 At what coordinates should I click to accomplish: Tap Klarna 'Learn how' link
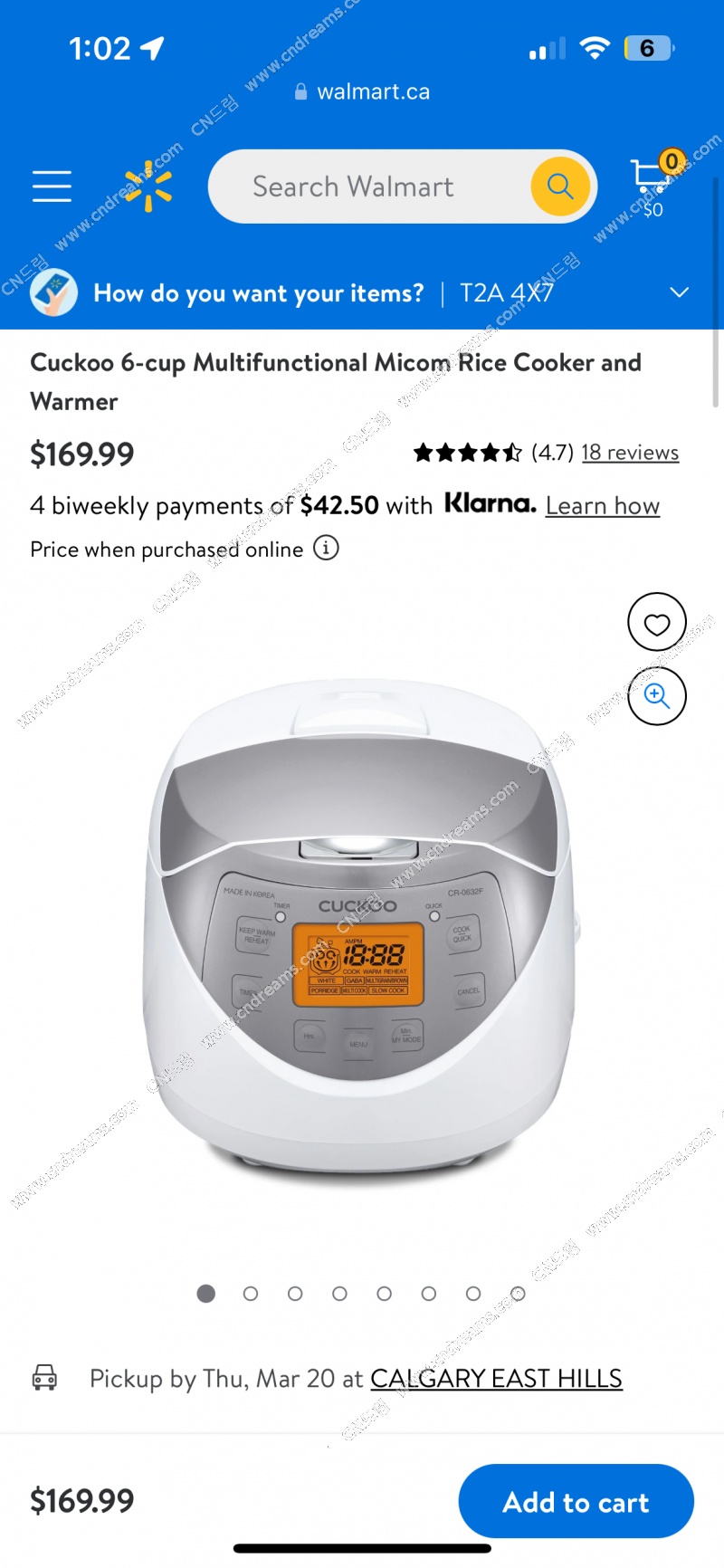[603, 506]
